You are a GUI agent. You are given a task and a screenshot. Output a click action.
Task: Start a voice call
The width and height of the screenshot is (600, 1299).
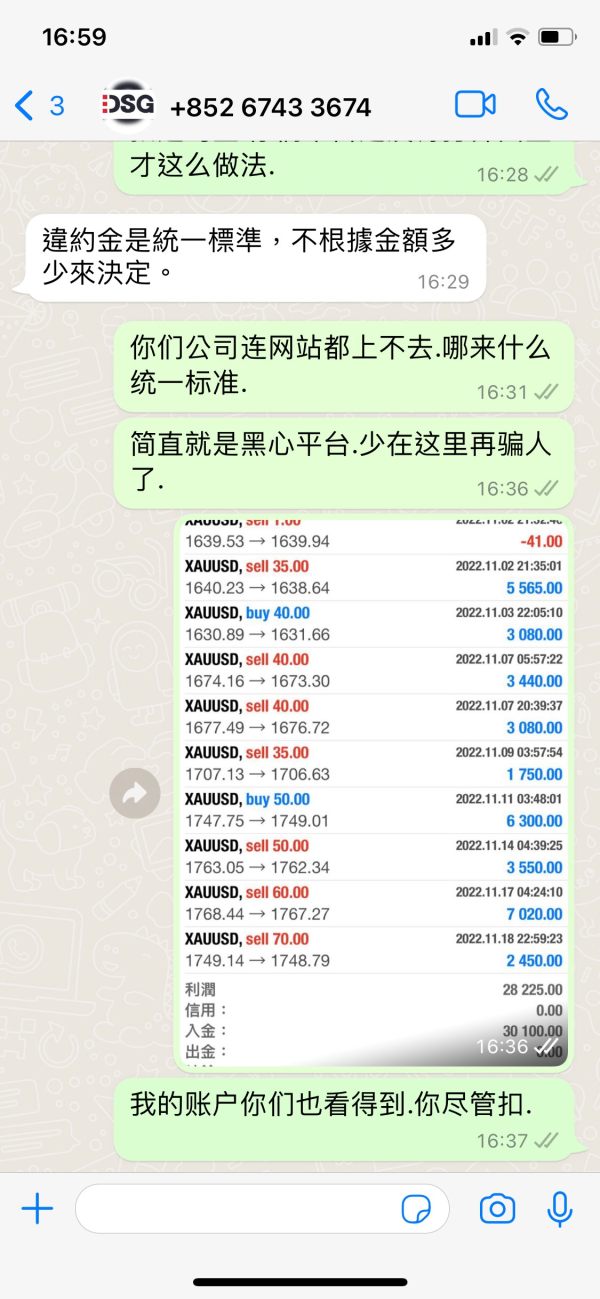pyautogui.click(x=551, y=105)
